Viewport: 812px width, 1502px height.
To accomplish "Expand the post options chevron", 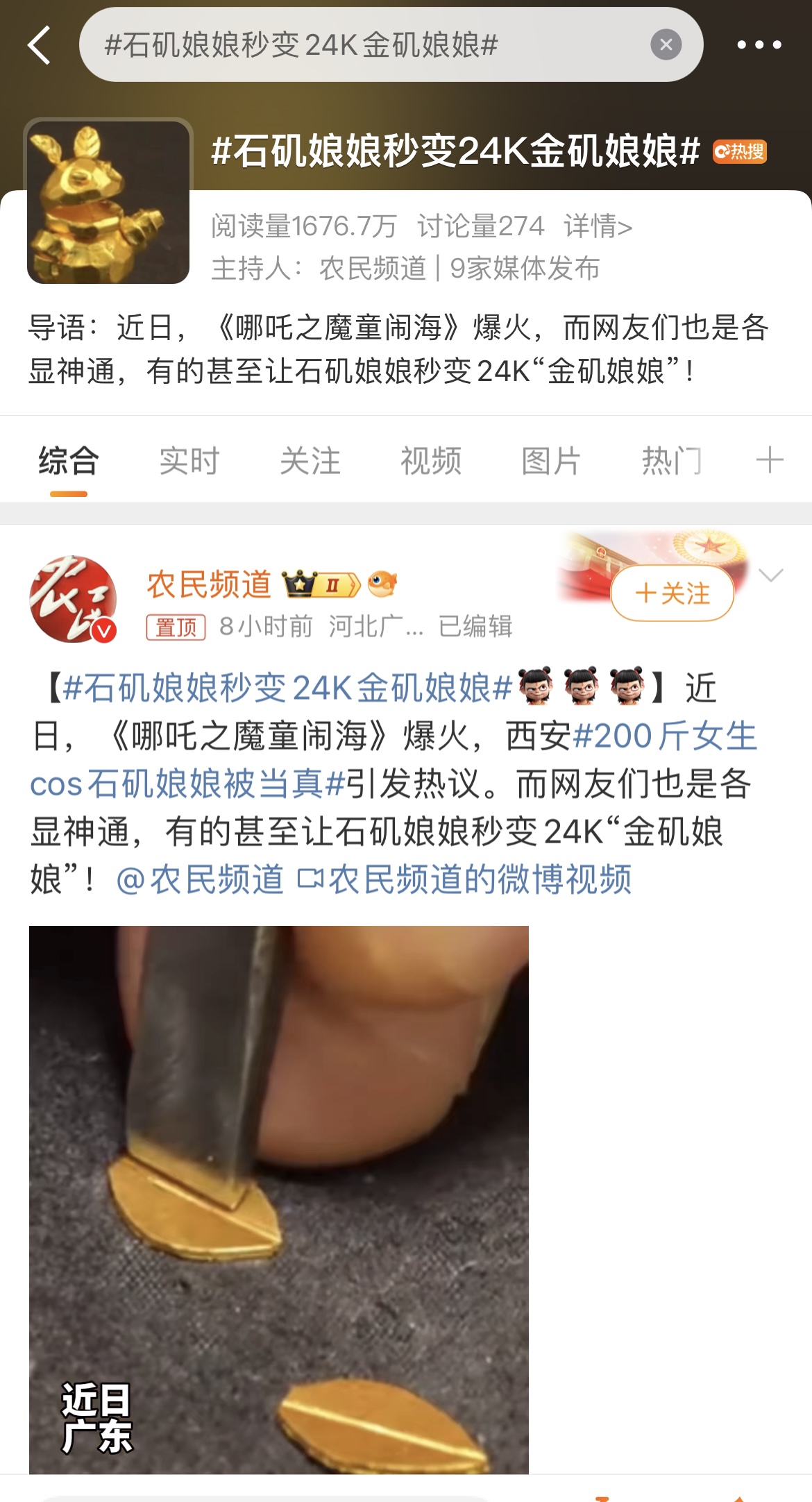I will point(770,575).
